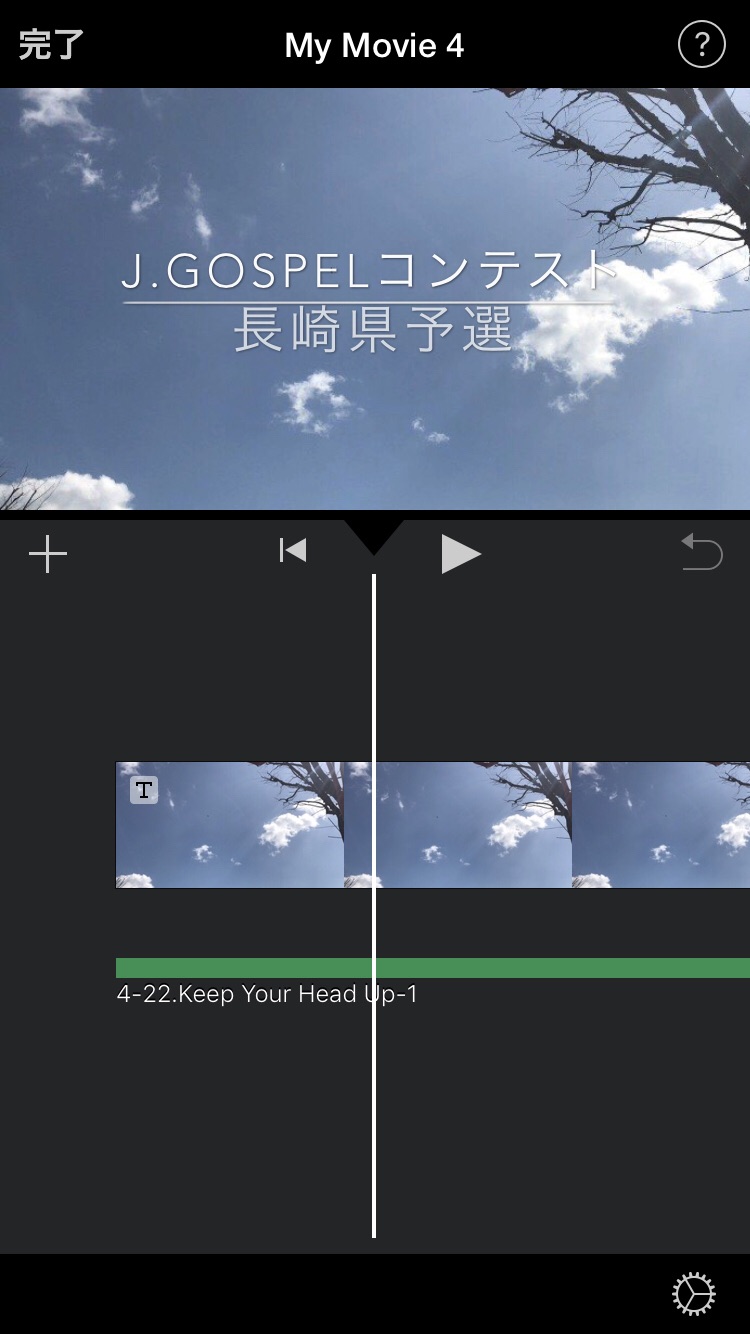
Task: Open the help question mark
Action: point(701,45)
